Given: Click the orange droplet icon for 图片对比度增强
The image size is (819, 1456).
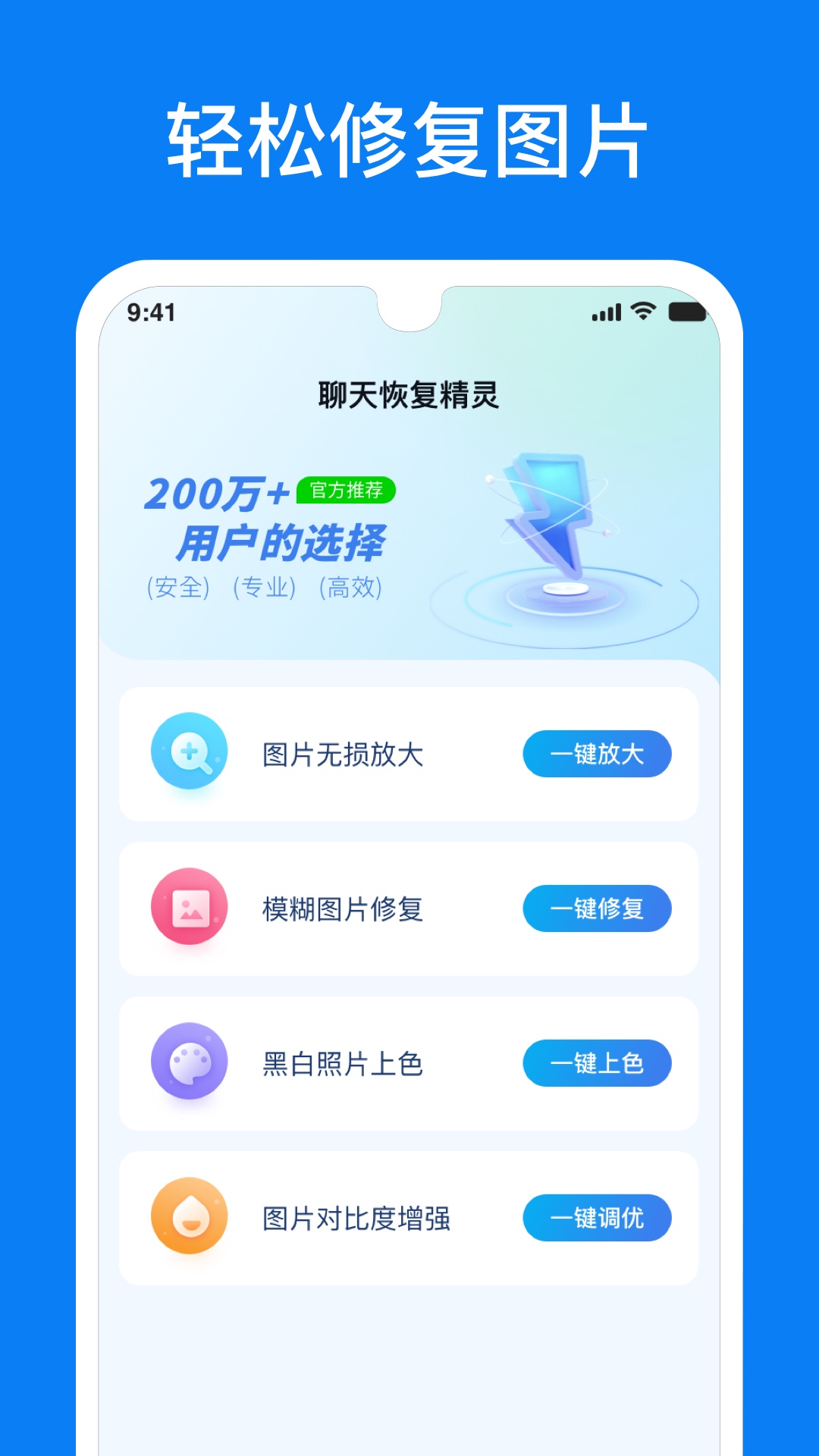Looking at the screenshot, I should click(190, 1218).
